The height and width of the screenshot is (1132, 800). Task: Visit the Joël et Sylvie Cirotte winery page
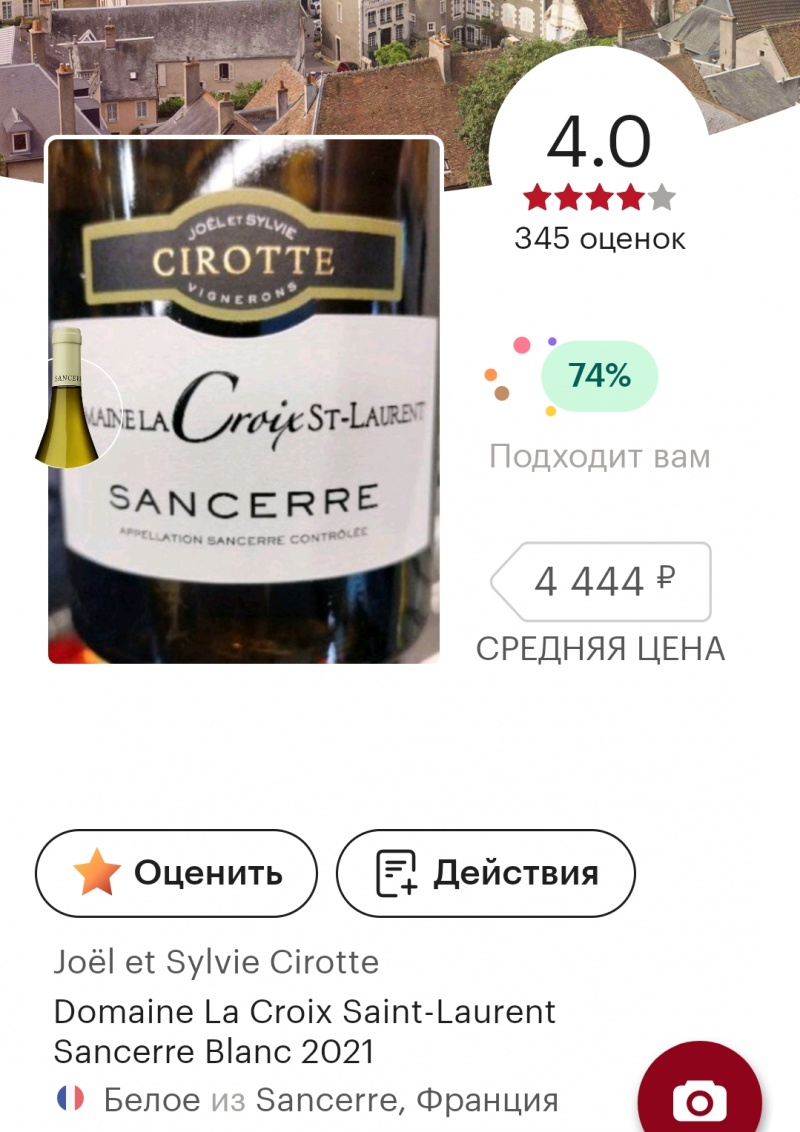(x=216, y=963)
